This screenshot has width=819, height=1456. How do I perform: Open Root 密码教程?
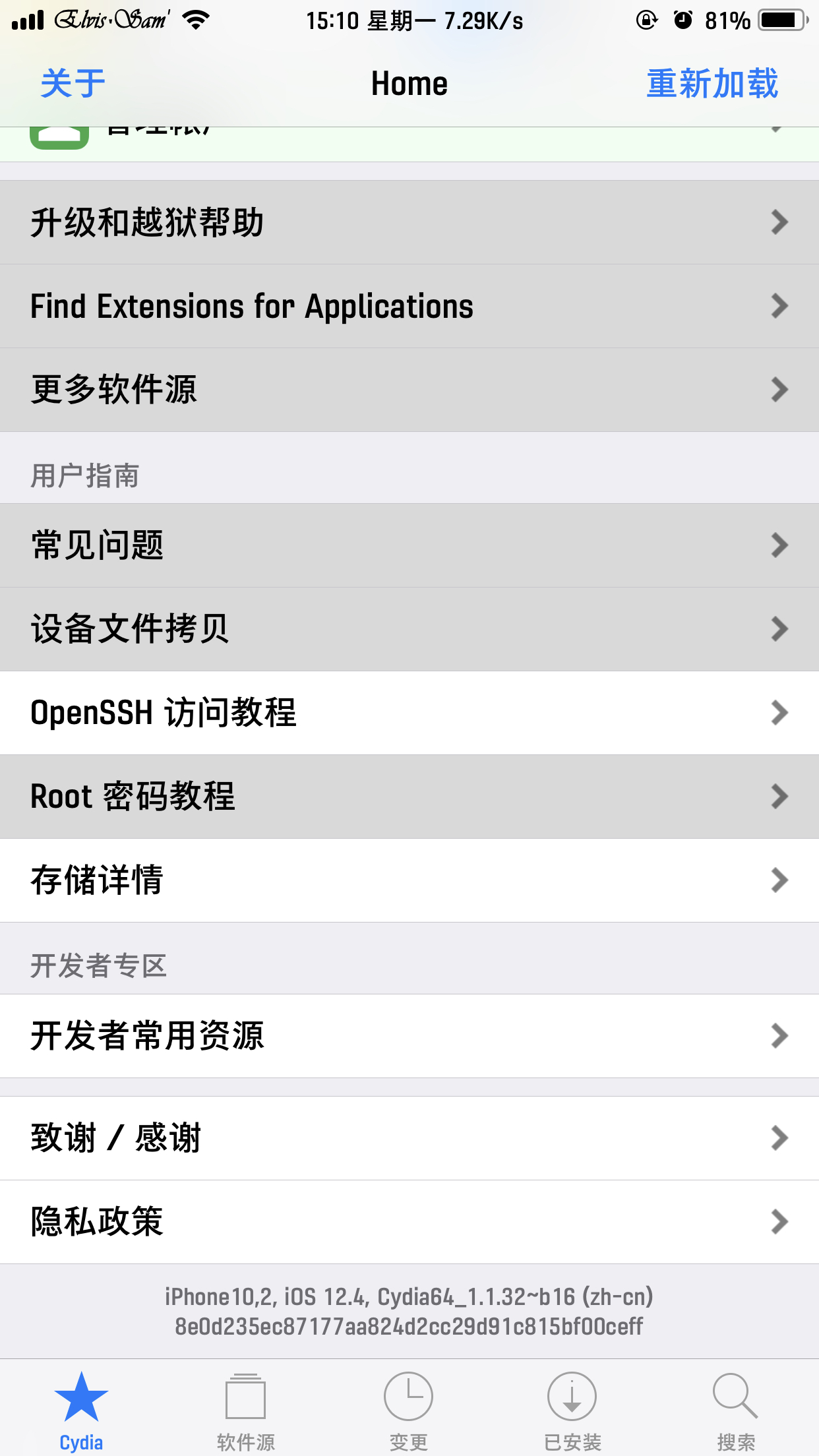pos(409,797)
